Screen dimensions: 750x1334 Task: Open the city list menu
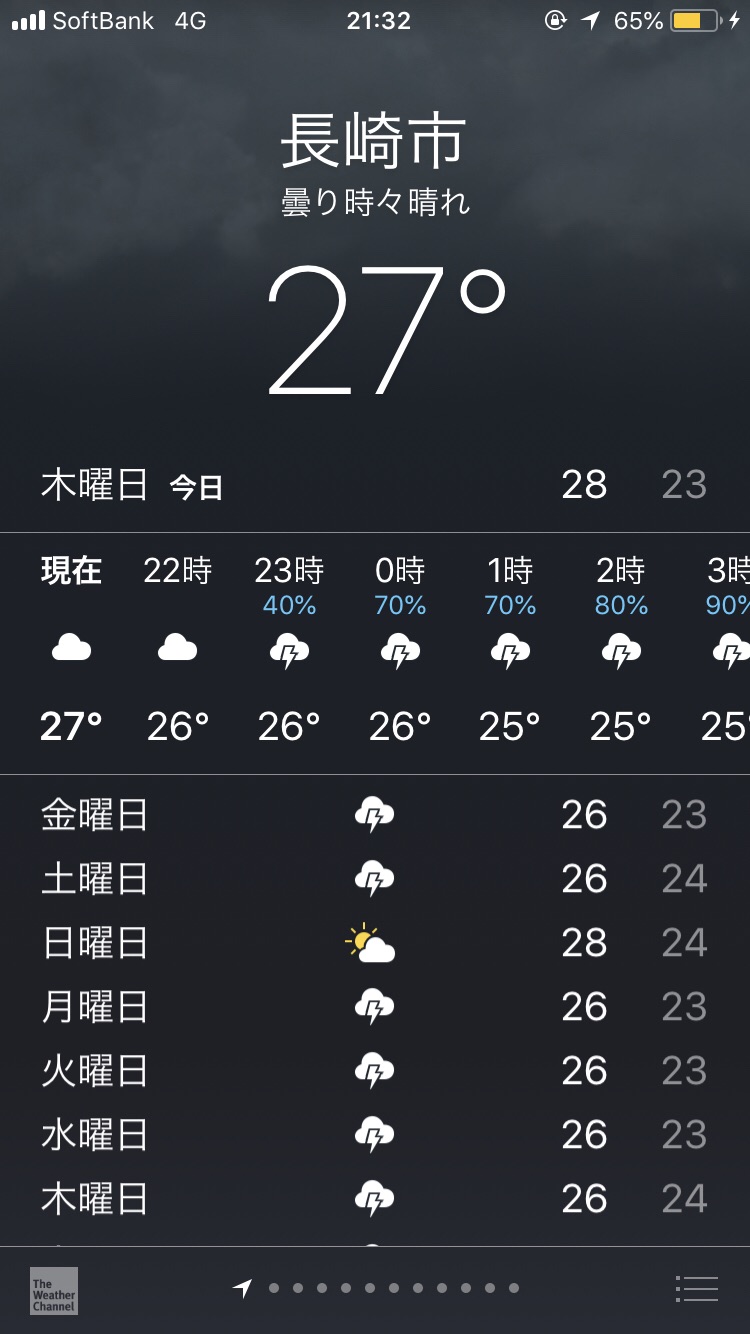coord(696,1289)
